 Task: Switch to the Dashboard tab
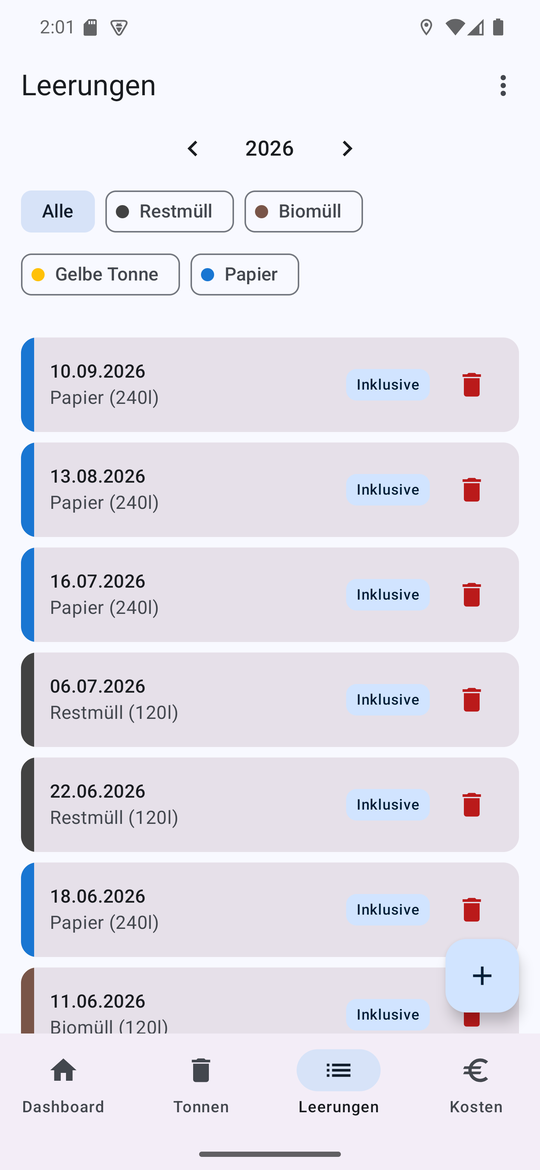coord(63,1086)
